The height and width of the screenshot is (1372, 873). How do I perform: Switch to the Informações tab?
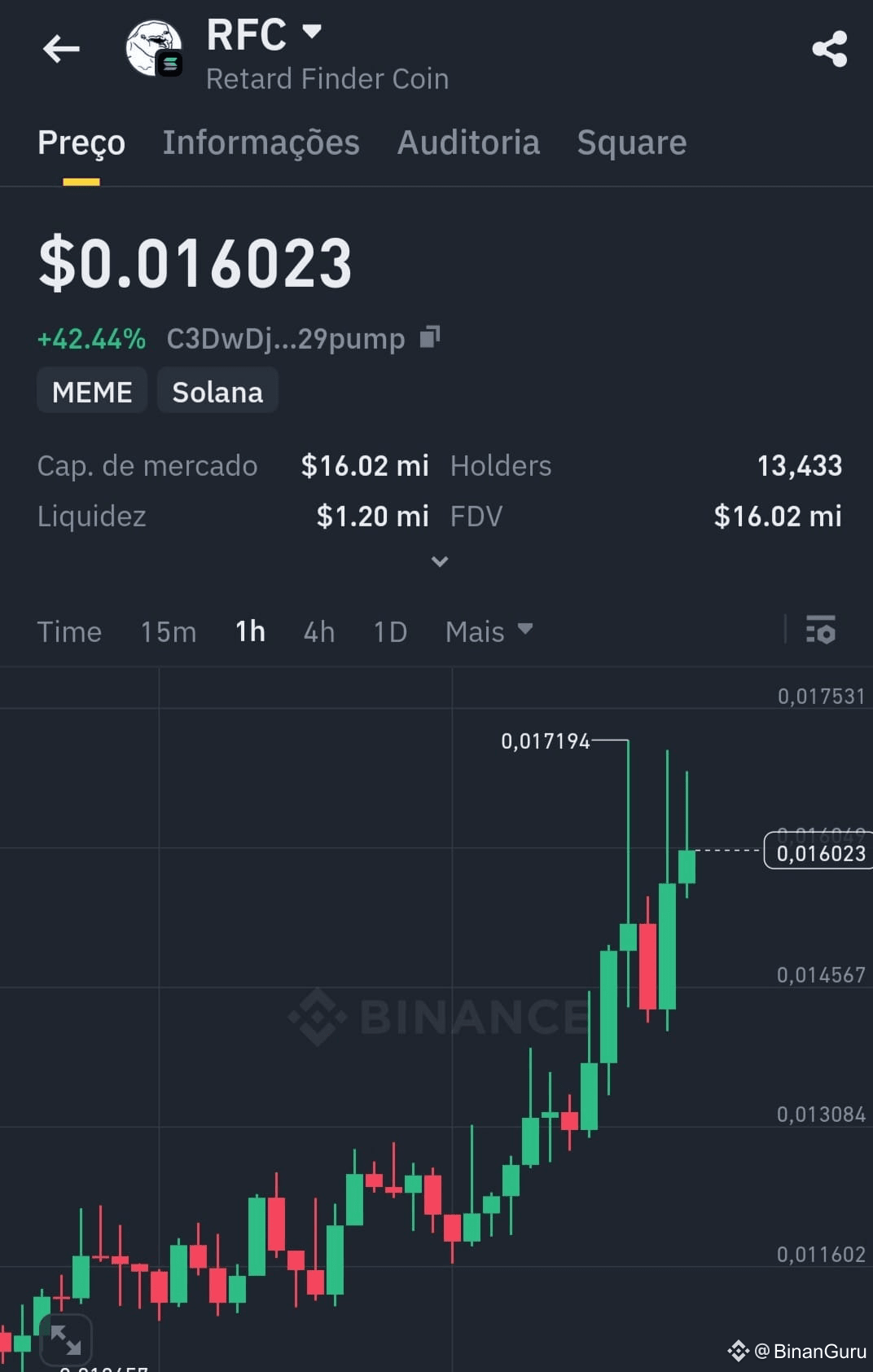point(261,143)
